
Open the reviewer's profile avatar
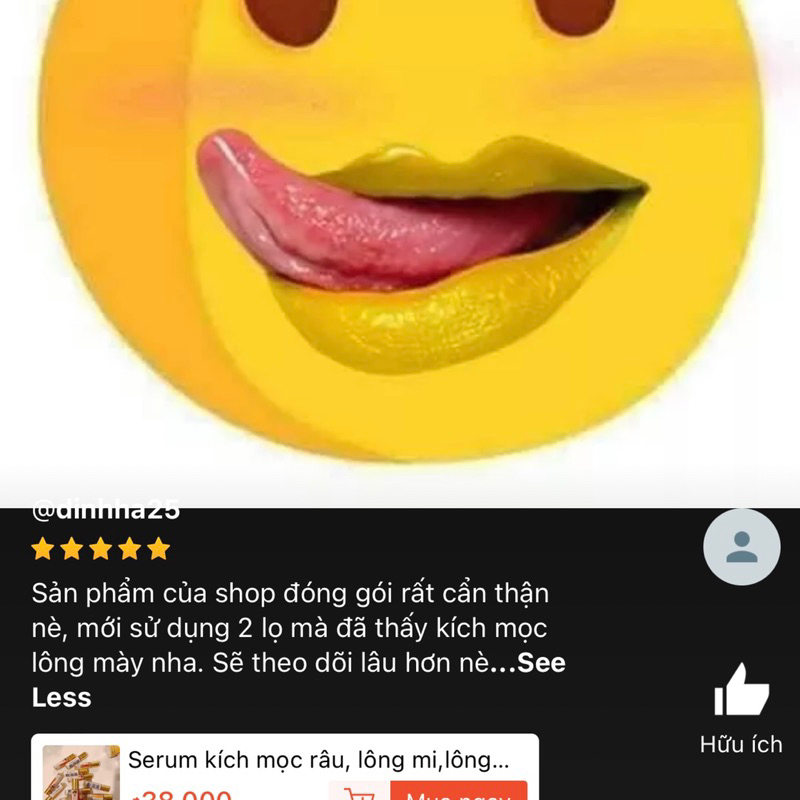(x=741, y=547)
